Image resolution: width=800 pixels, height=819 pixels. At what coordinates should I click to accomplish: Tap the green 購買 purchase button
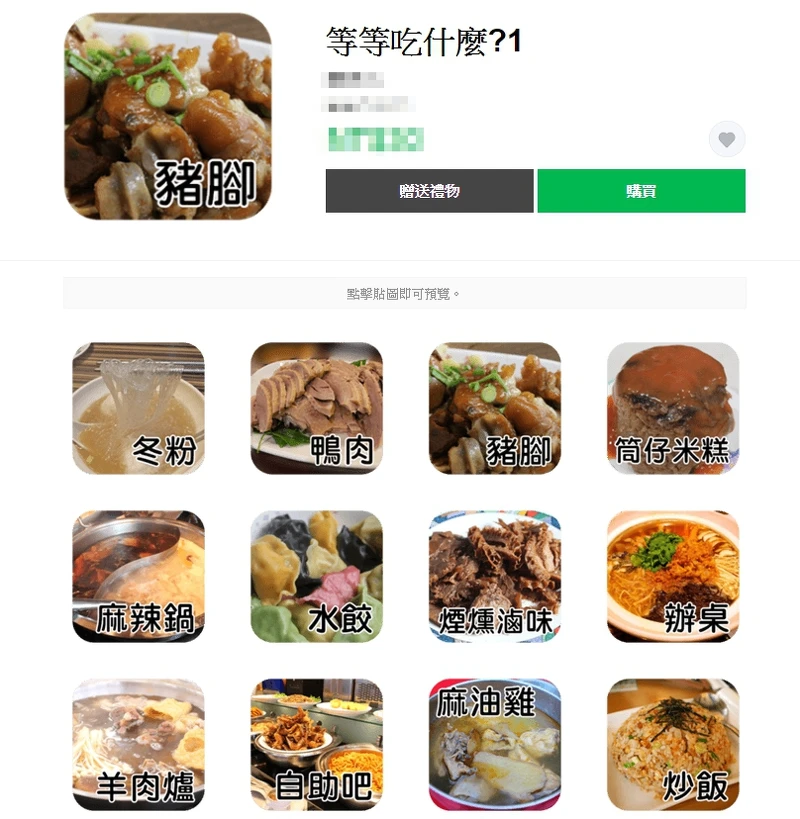click(641, 191)
